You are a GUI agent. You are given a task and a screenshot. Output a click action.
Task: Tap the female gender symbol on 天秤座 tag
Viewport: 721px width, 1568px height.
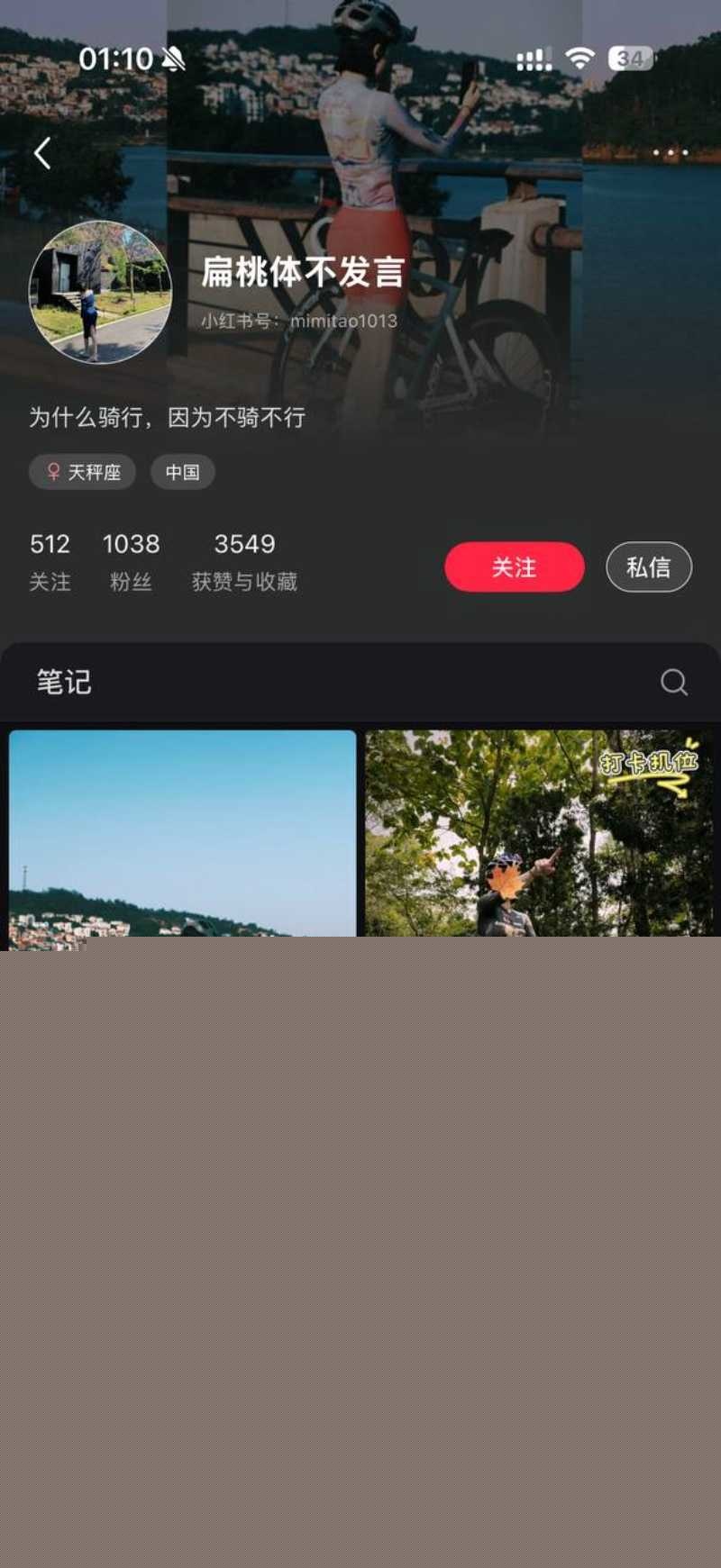click(52, 472)
